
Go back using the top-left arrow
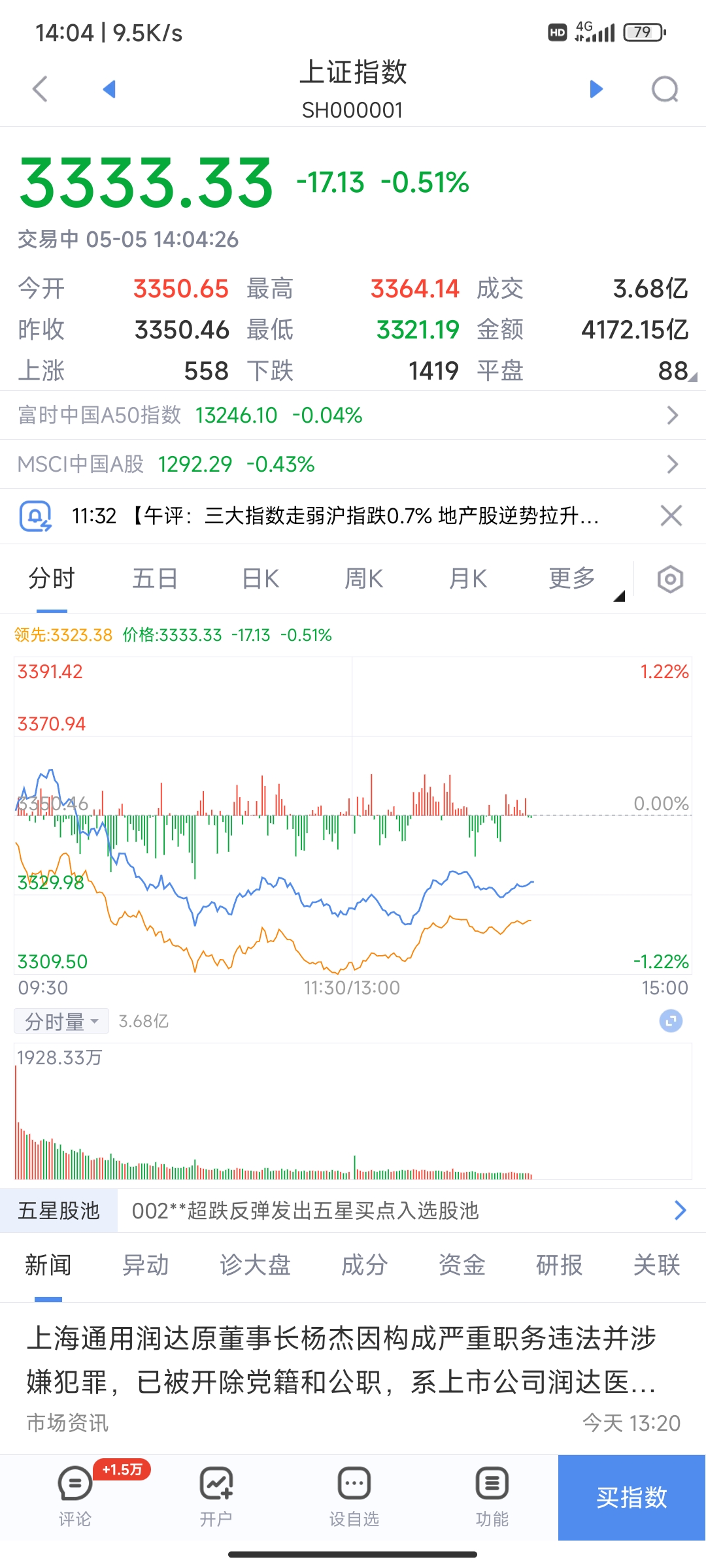click(41, 89)
